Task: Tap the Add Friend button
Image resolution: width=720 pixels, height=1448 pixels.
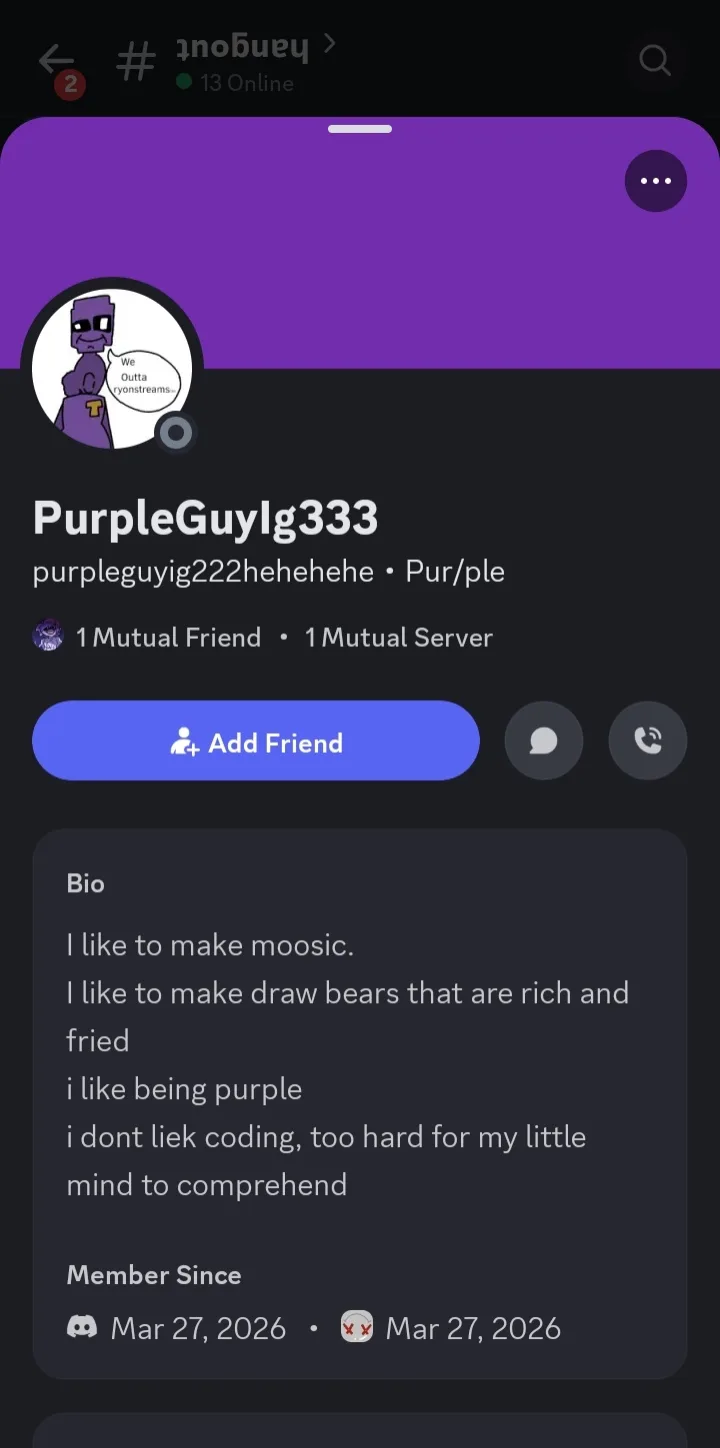Action: click(256, 741)
